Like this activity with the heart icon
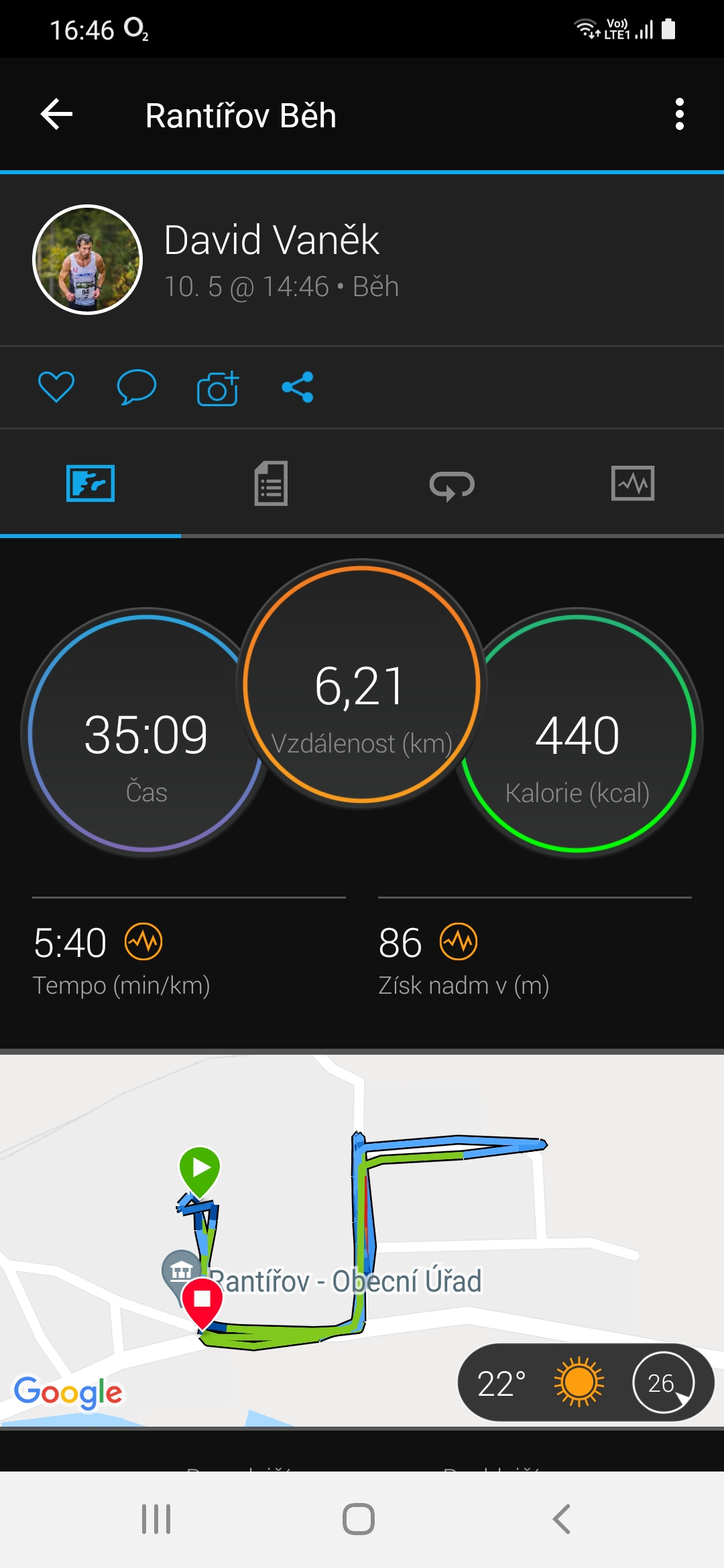This screenshot has width=724, height=1568. pyautogui.click(x=56, y=387)
